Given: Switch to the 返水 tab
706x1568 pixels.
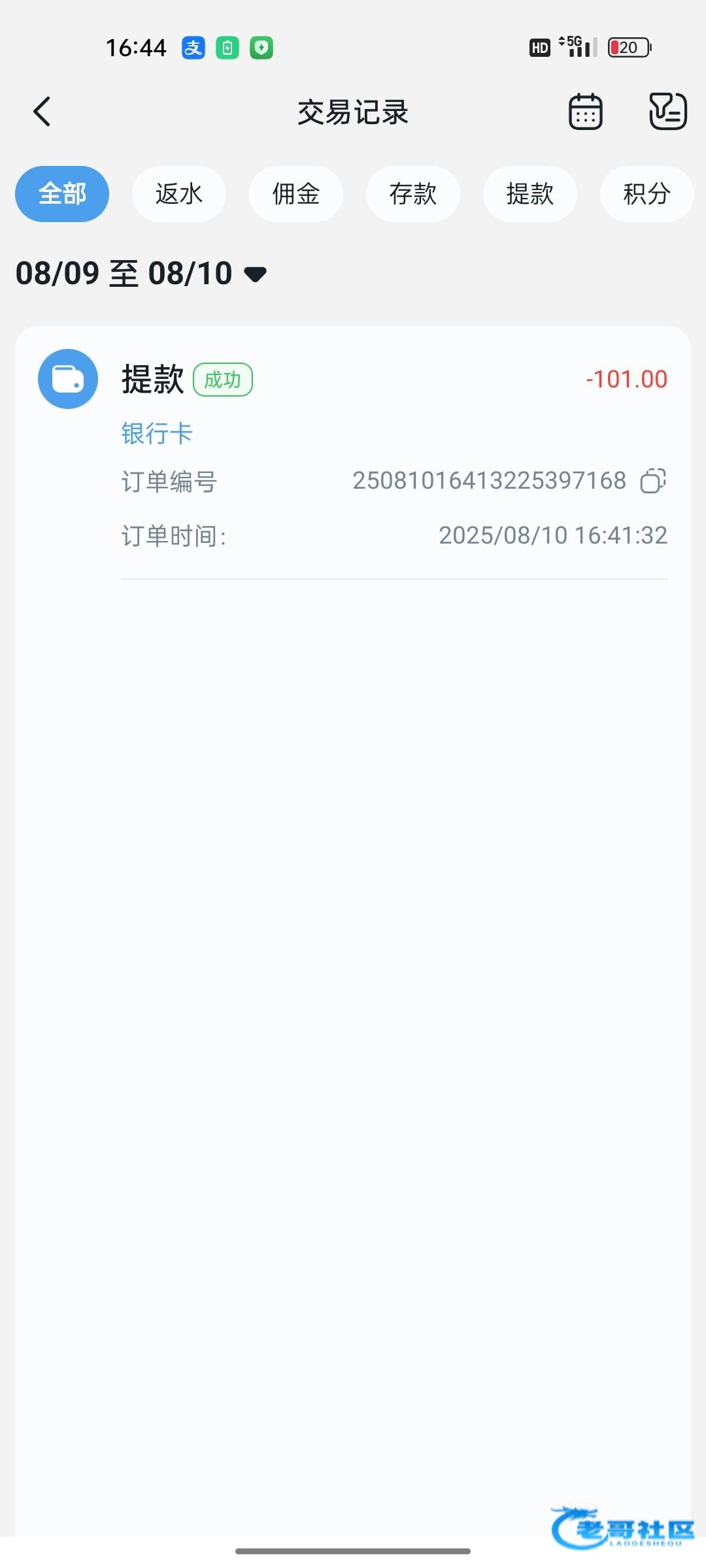Looking at the screenshot, I should [179, 194].
